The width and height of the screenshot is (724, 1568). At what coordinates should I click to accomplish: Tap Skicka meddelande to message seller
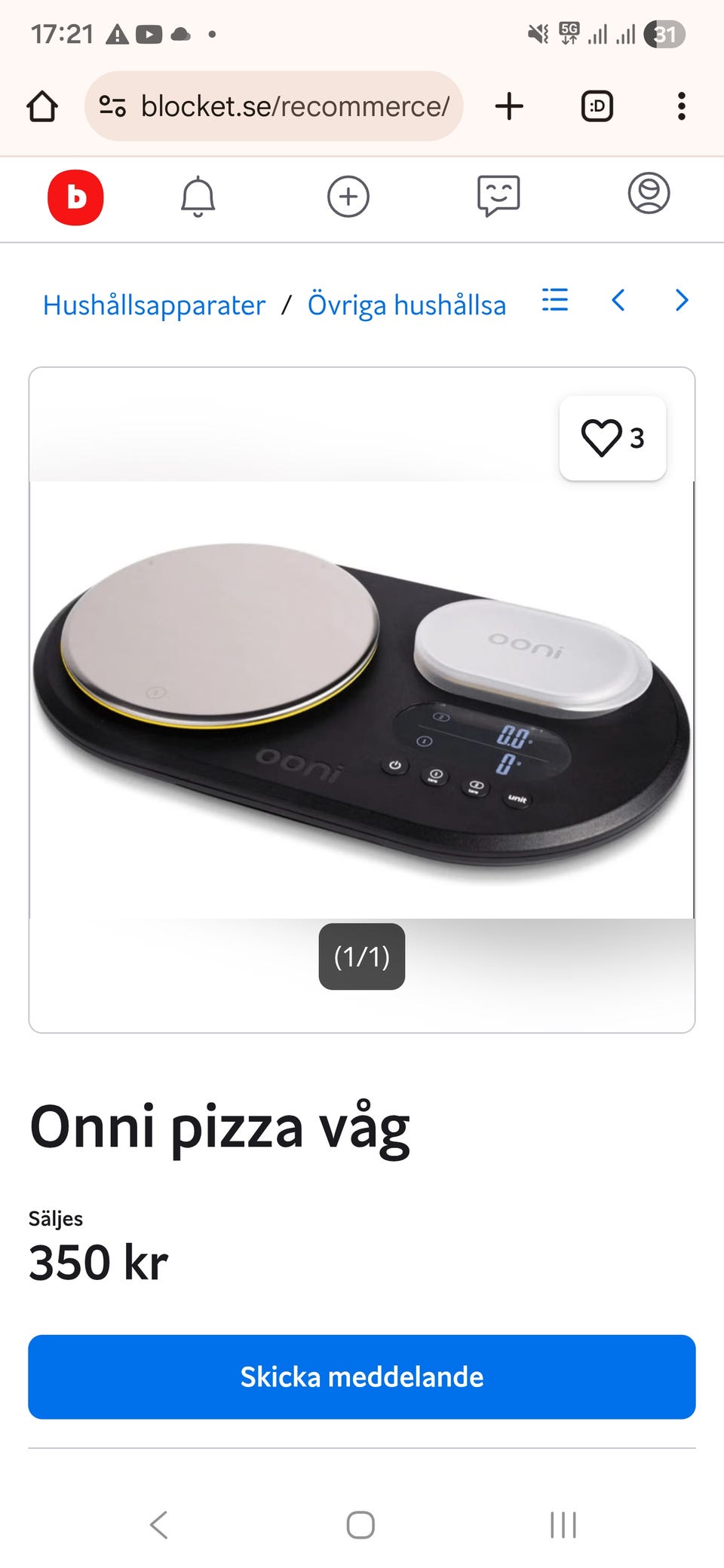362,1377
